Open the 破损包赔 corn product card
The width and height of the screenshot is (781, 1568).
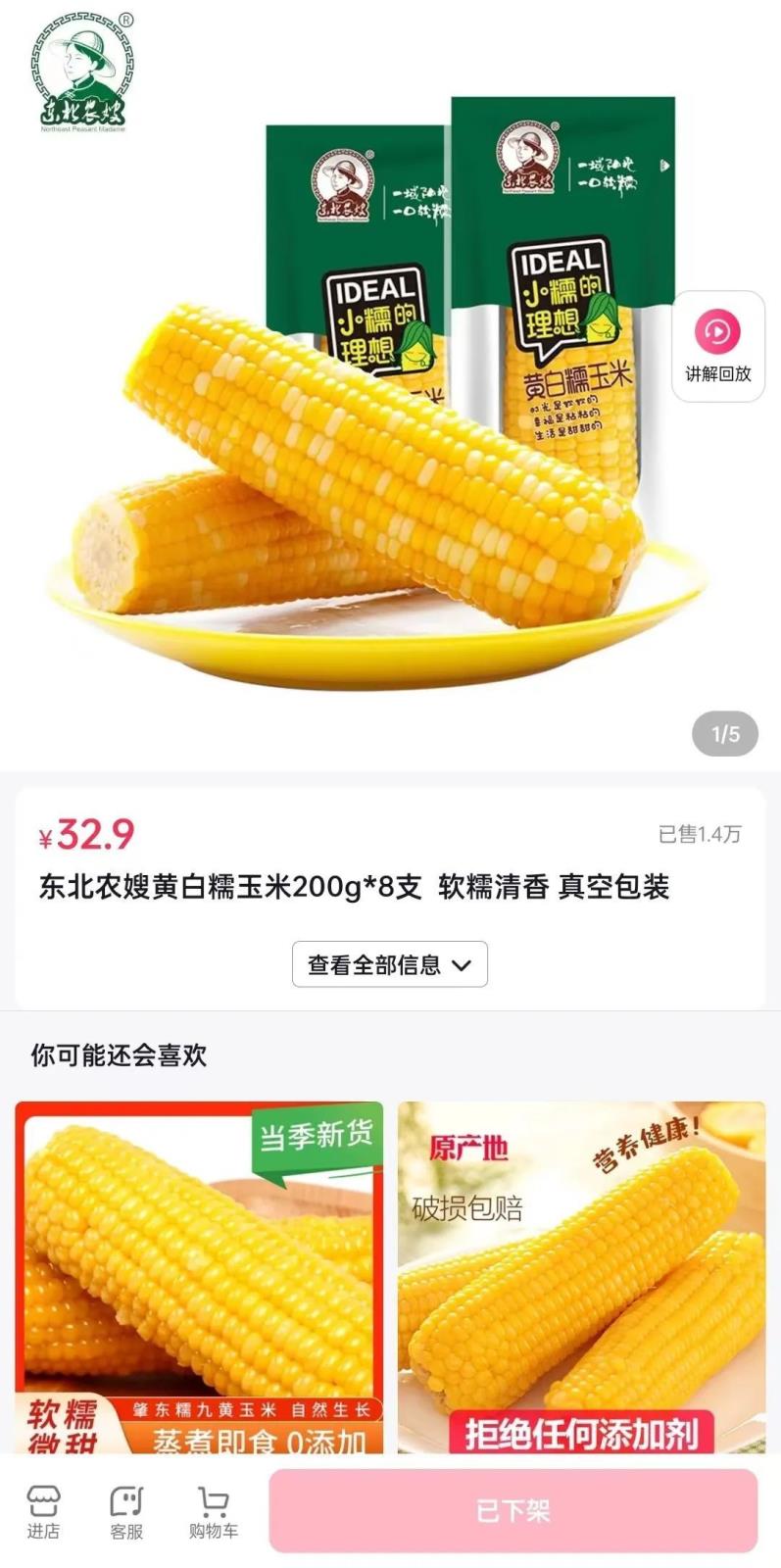(581, 1276)
